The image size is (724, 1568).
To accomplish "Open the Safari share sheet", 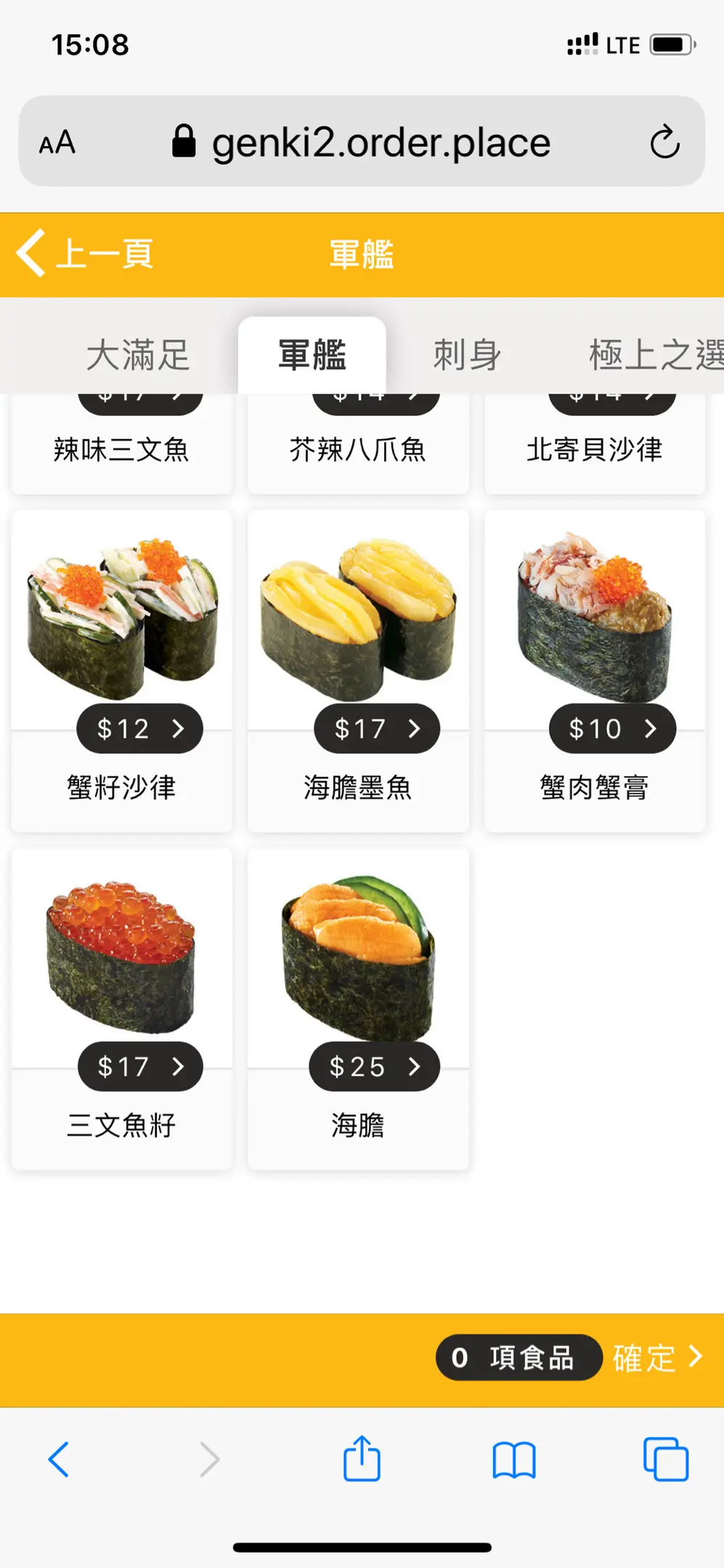I will 362,1459.
